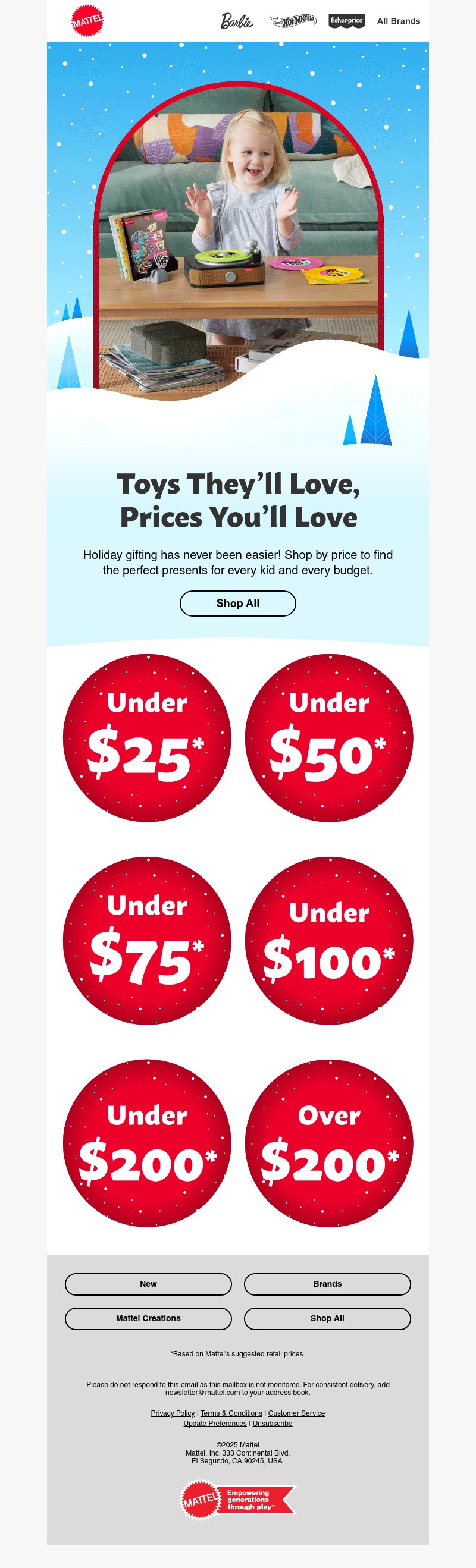Open the Brands button in the footer
Screen dimensions: 476x1568
click(x=327, y=1284)
